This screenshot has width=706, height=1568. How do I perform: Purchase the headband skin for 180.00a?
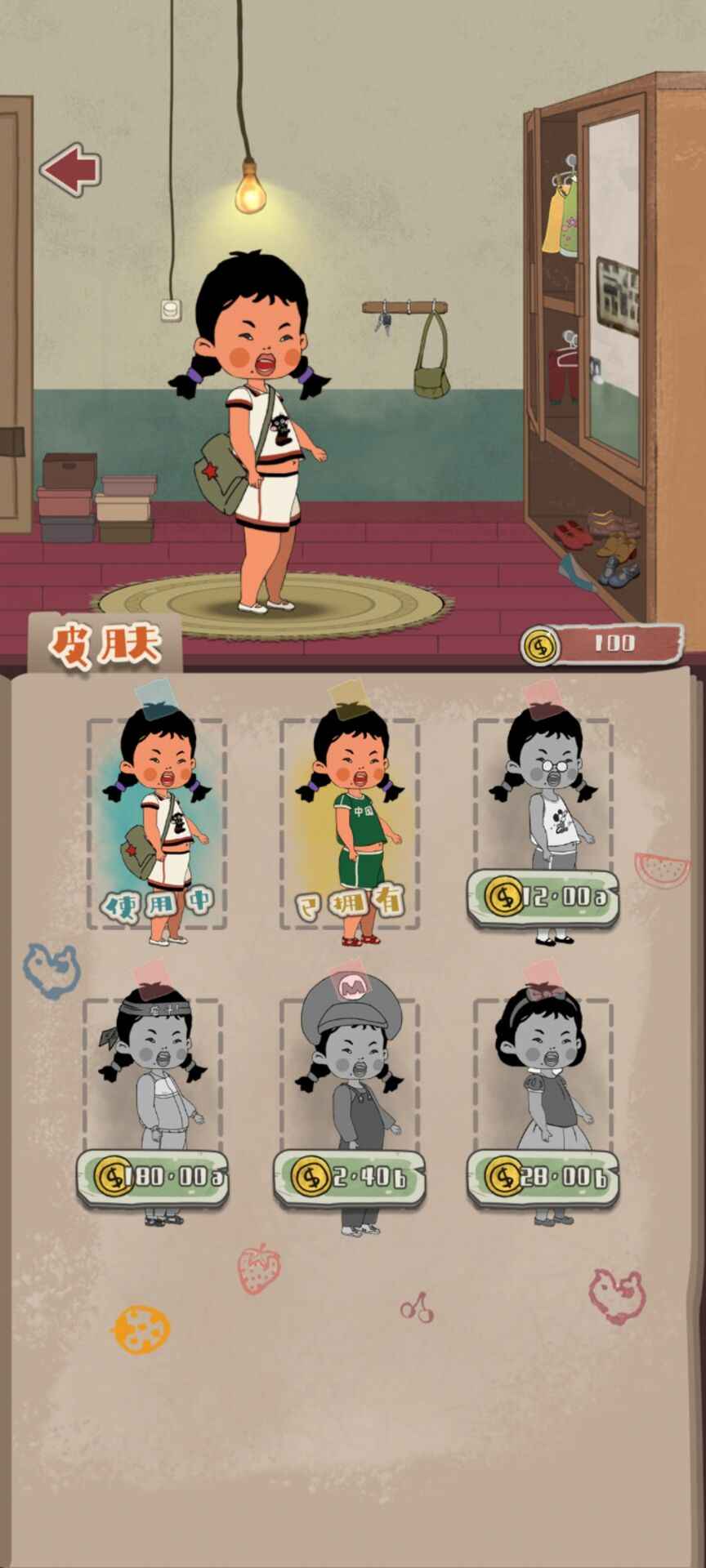pos(153,1177)
